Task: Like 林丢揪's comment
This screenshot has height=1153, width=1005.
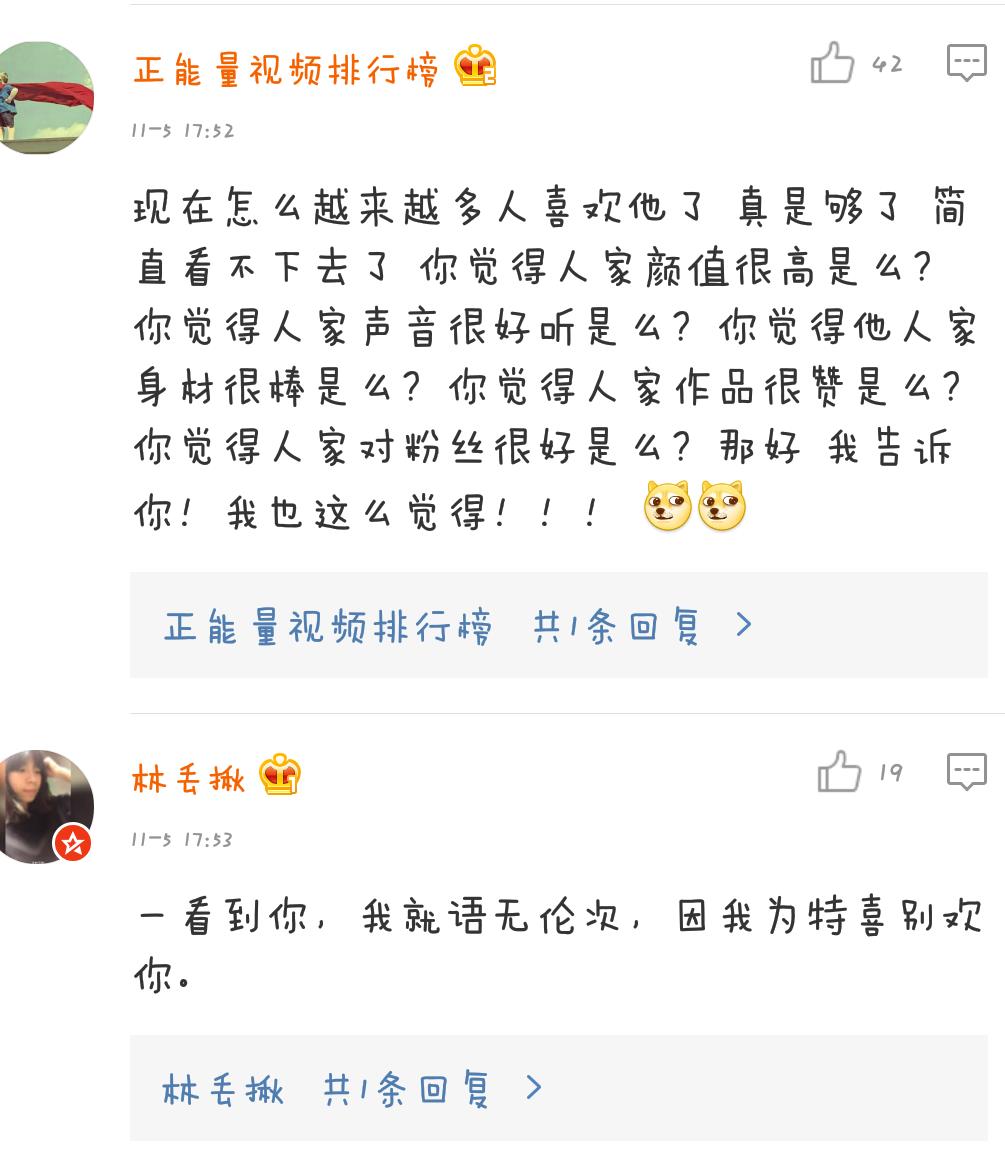Action: coord(839,772)
